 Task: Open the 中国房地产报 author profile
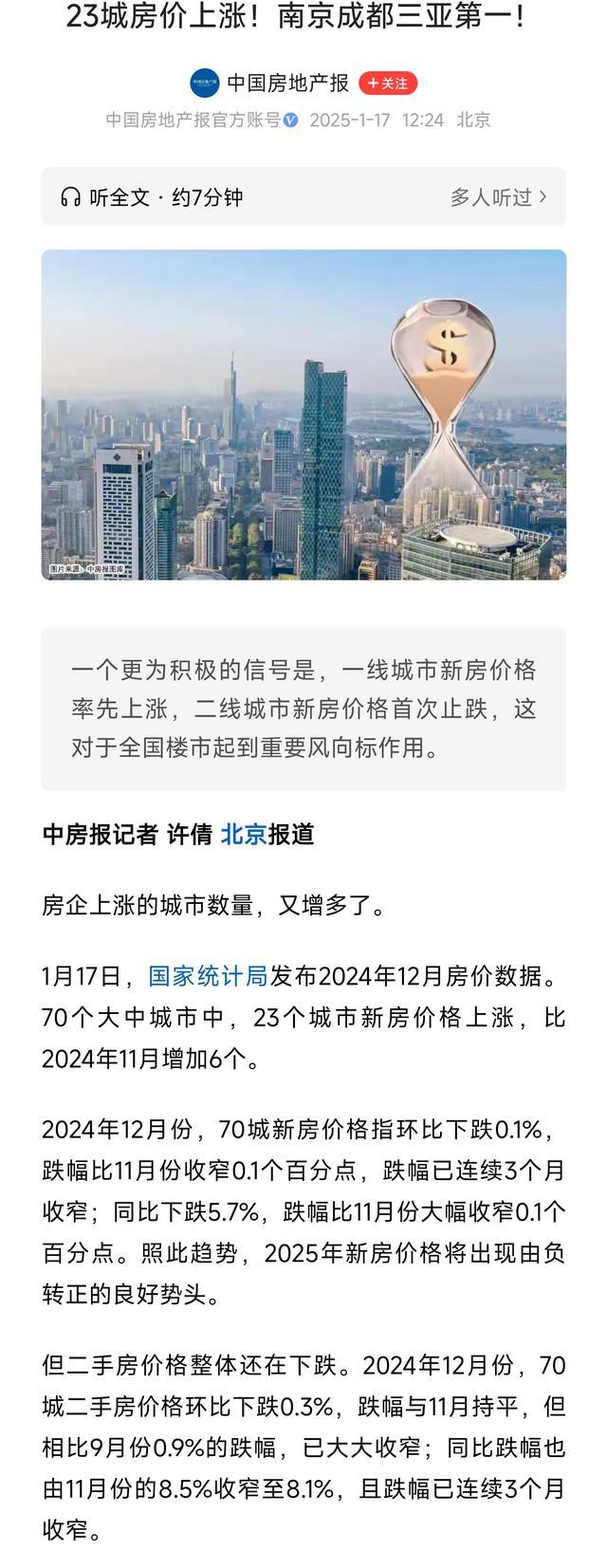(287, 83)
